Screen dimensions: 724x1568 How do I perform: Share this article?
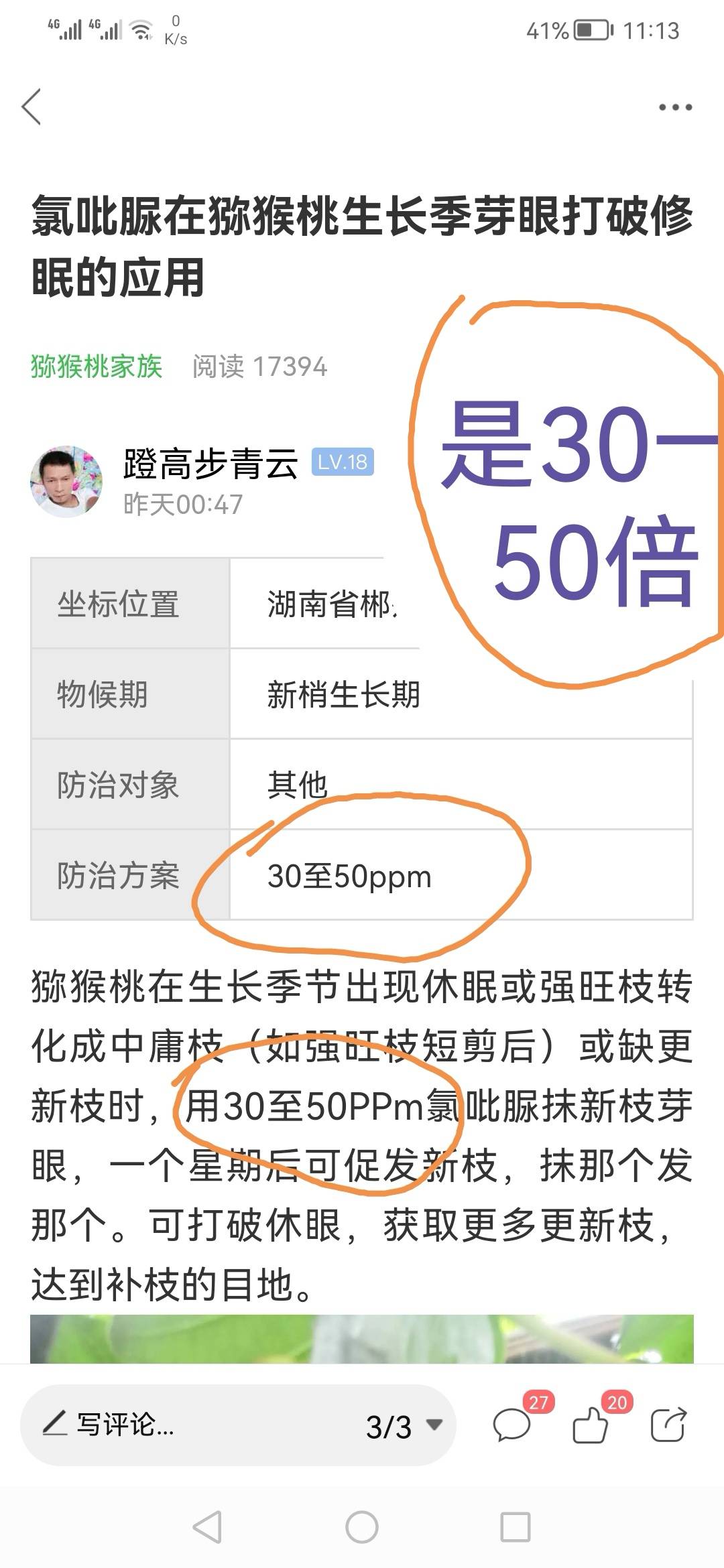coord(669,1425)
